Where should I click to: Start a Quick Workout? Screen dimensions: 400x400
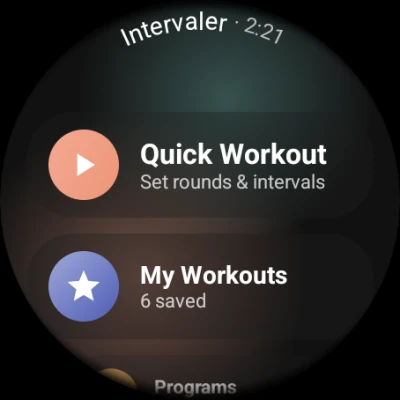pyautogui.click(x=200, y=165)
